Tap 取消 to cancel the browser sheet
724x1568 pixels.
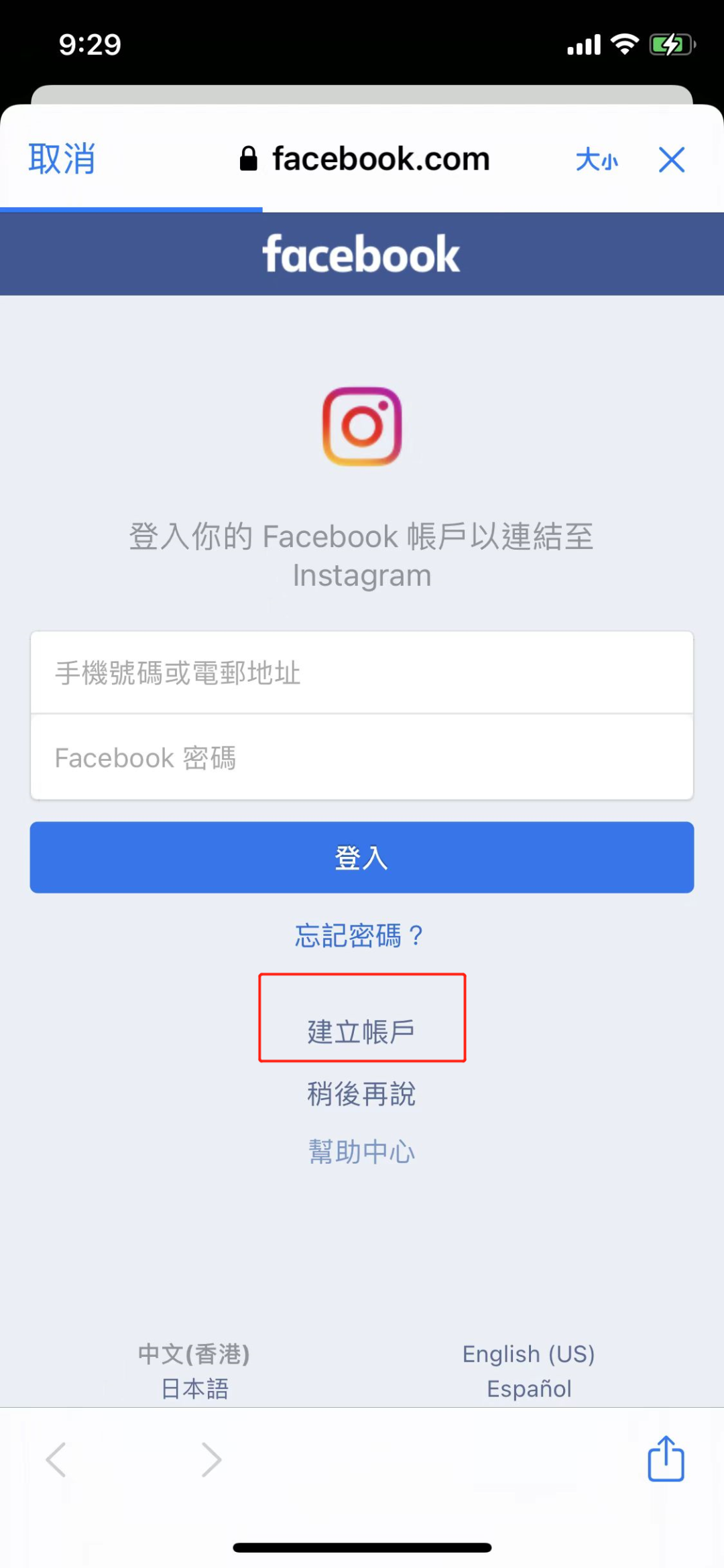point(62,160)
